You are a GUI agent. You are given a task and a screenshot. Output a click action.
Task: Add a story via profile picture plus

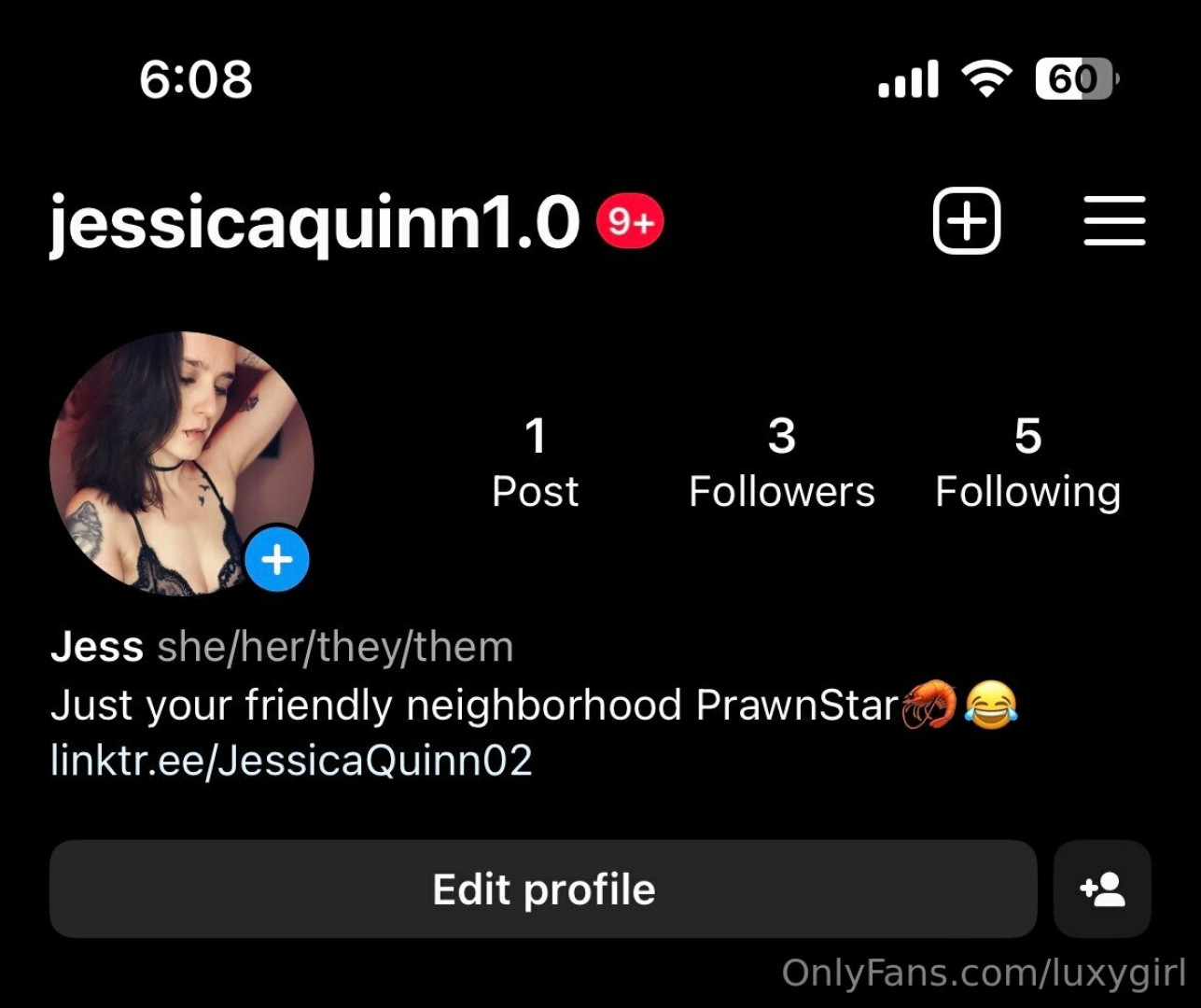point(277,560)
